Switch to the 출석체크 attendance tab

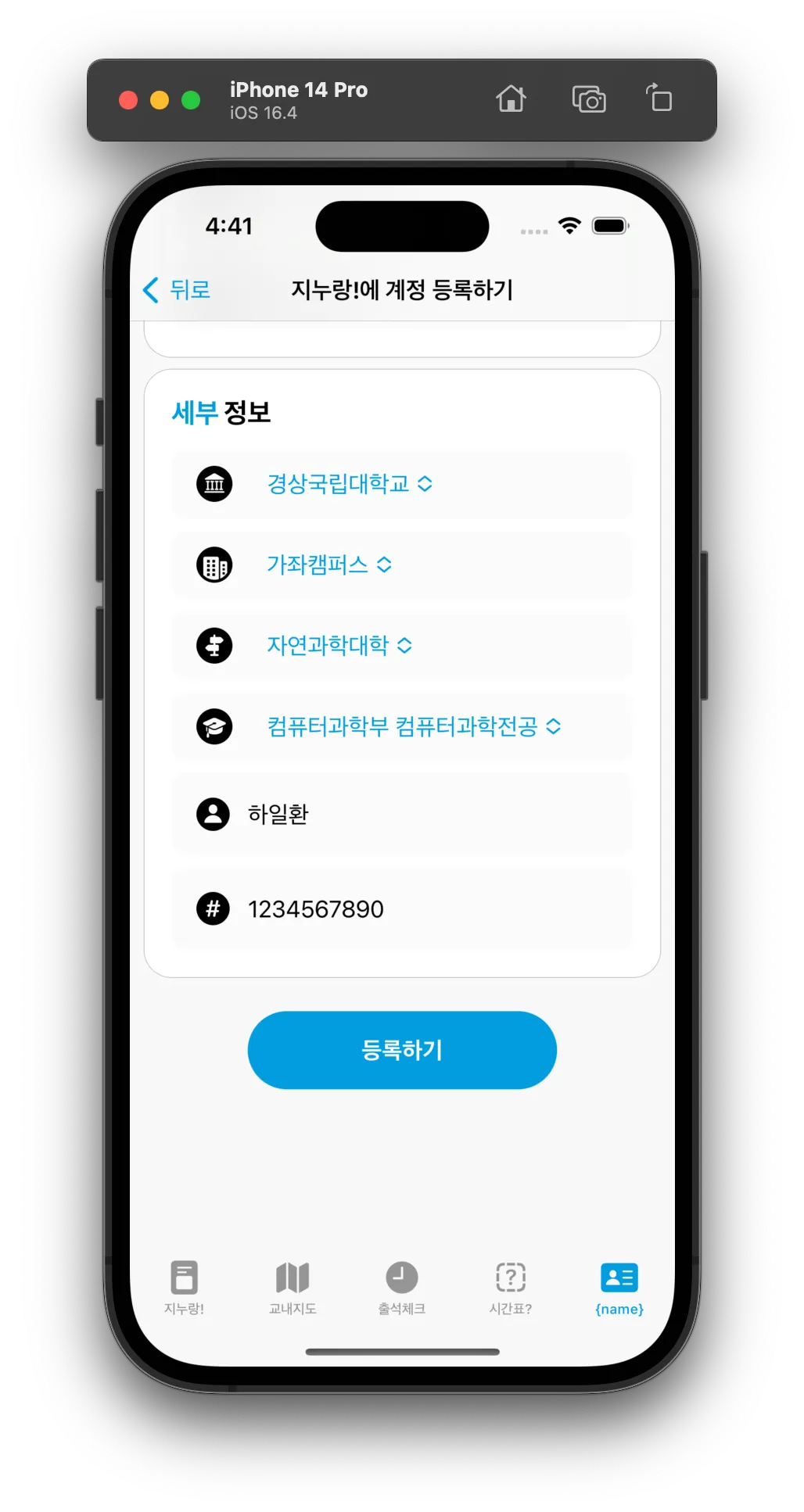[x=401, y=1288]
